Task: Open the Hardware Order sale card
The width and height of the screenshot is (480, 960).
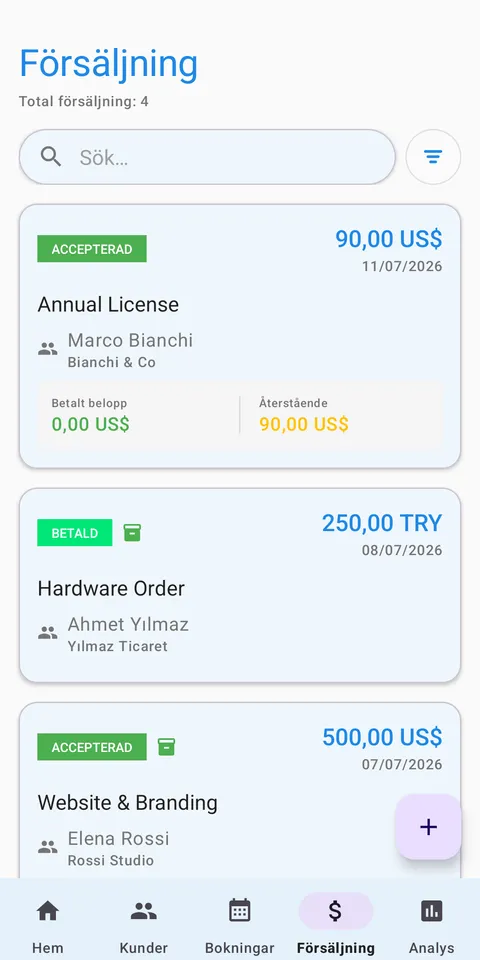Action: pyautogui.click(x=240, y=585)
